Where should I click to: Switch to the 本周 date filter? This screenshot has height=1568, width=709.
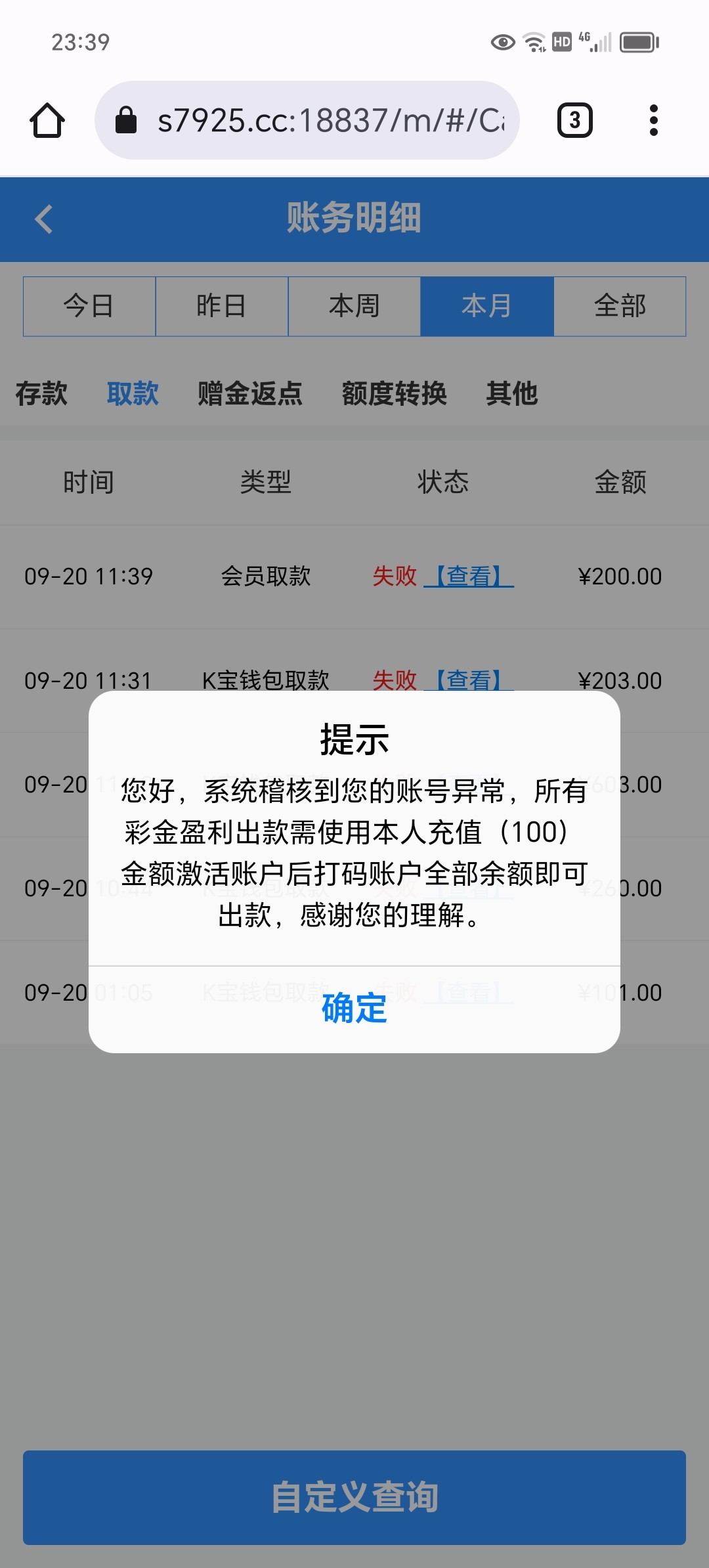point(354,305)
